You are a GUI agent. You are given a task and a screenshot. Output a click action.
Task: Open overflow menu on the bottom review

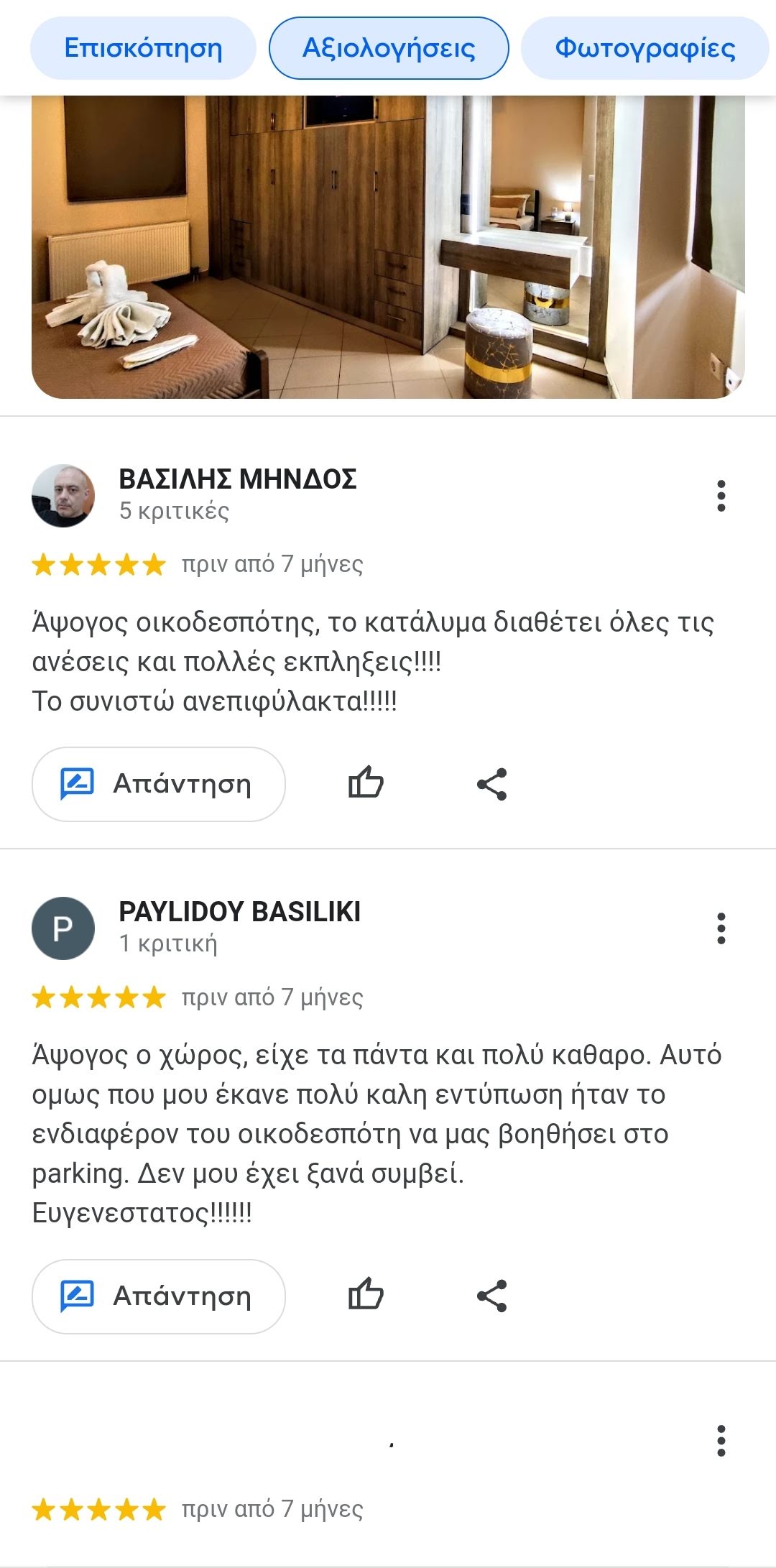(721, 1441)
